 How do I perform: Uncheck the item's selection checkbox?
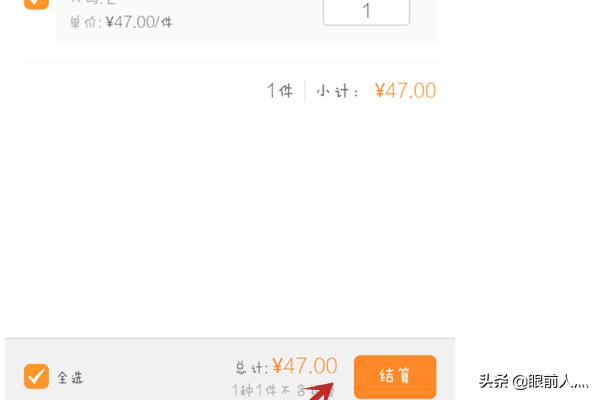click(x=35, y=3)
